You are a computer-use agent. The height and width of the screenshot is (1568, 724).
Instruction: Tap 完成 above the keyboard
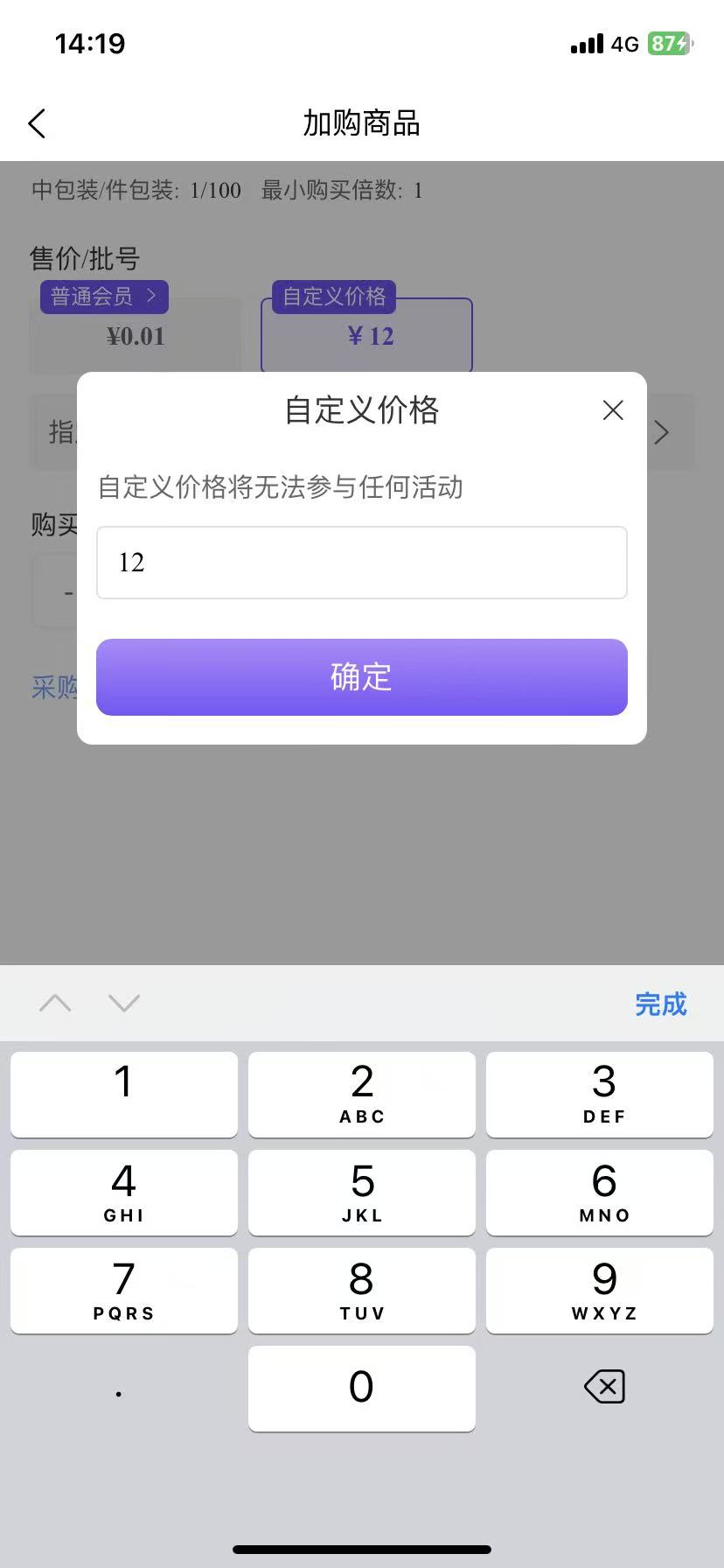[660, 1004]
